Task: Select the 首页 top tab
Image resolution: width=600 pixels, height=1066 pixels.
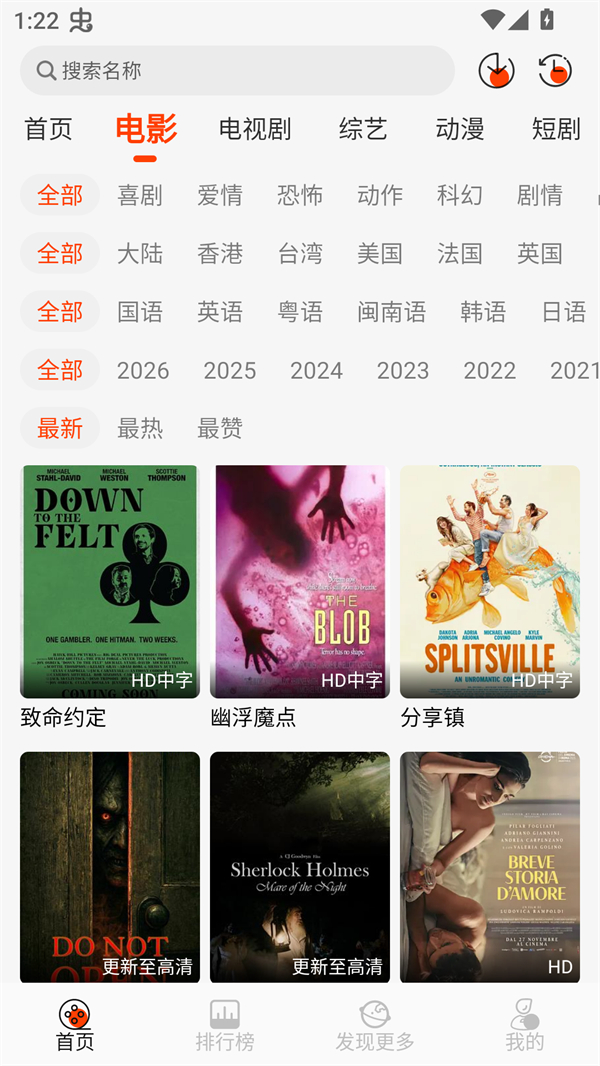Action: click(x=48, y=129)
